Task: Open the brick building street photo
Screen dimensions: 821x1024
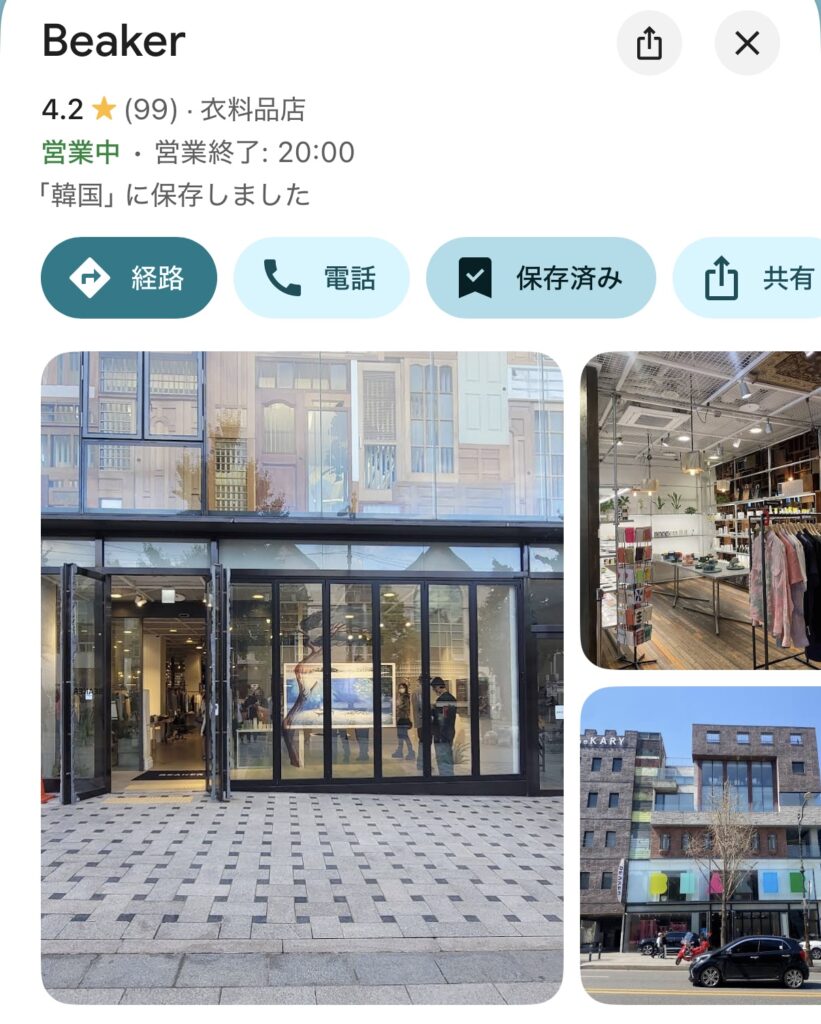Action: coord(700,845)
